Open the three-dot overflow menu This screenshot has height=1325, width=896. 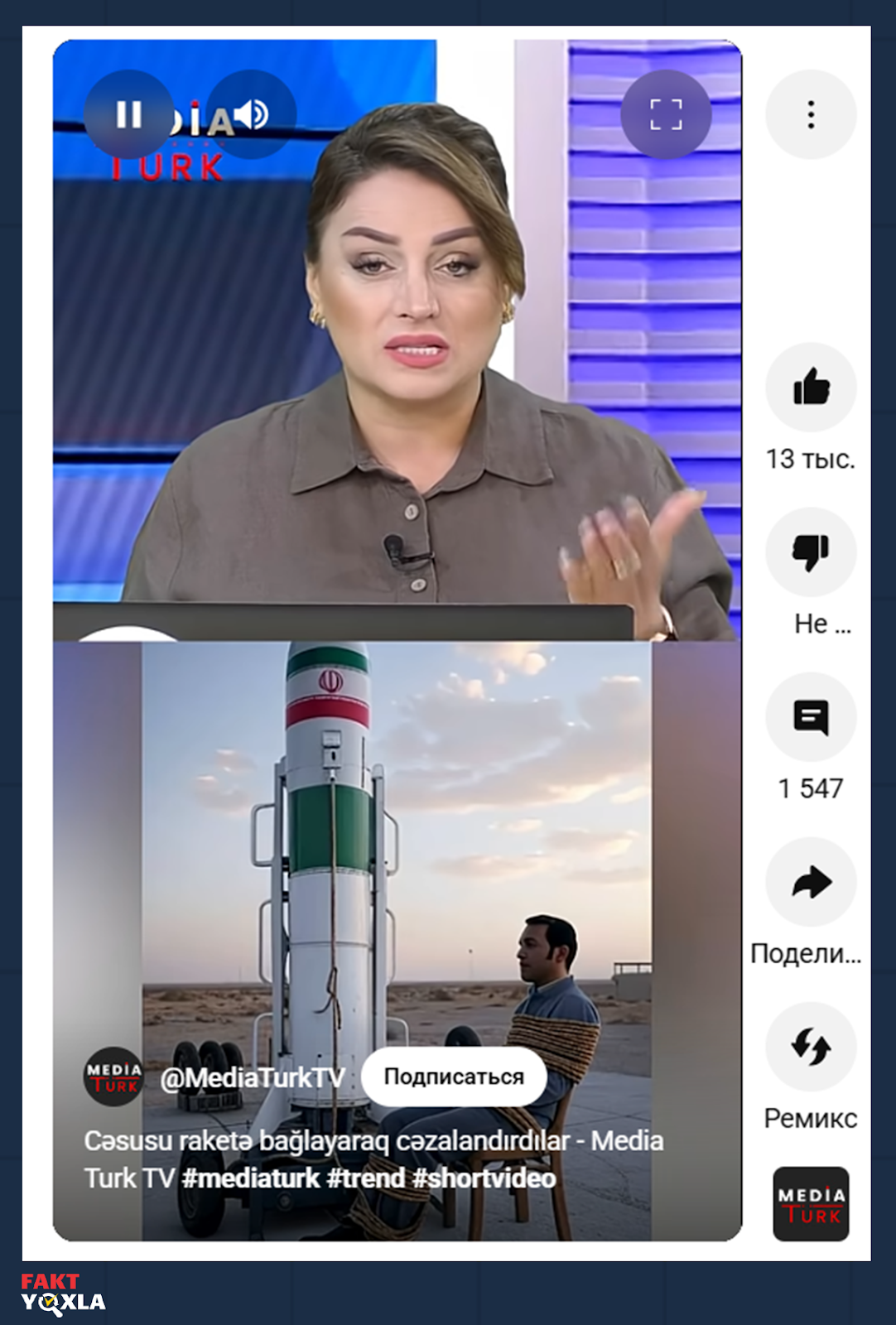point(811,114)
